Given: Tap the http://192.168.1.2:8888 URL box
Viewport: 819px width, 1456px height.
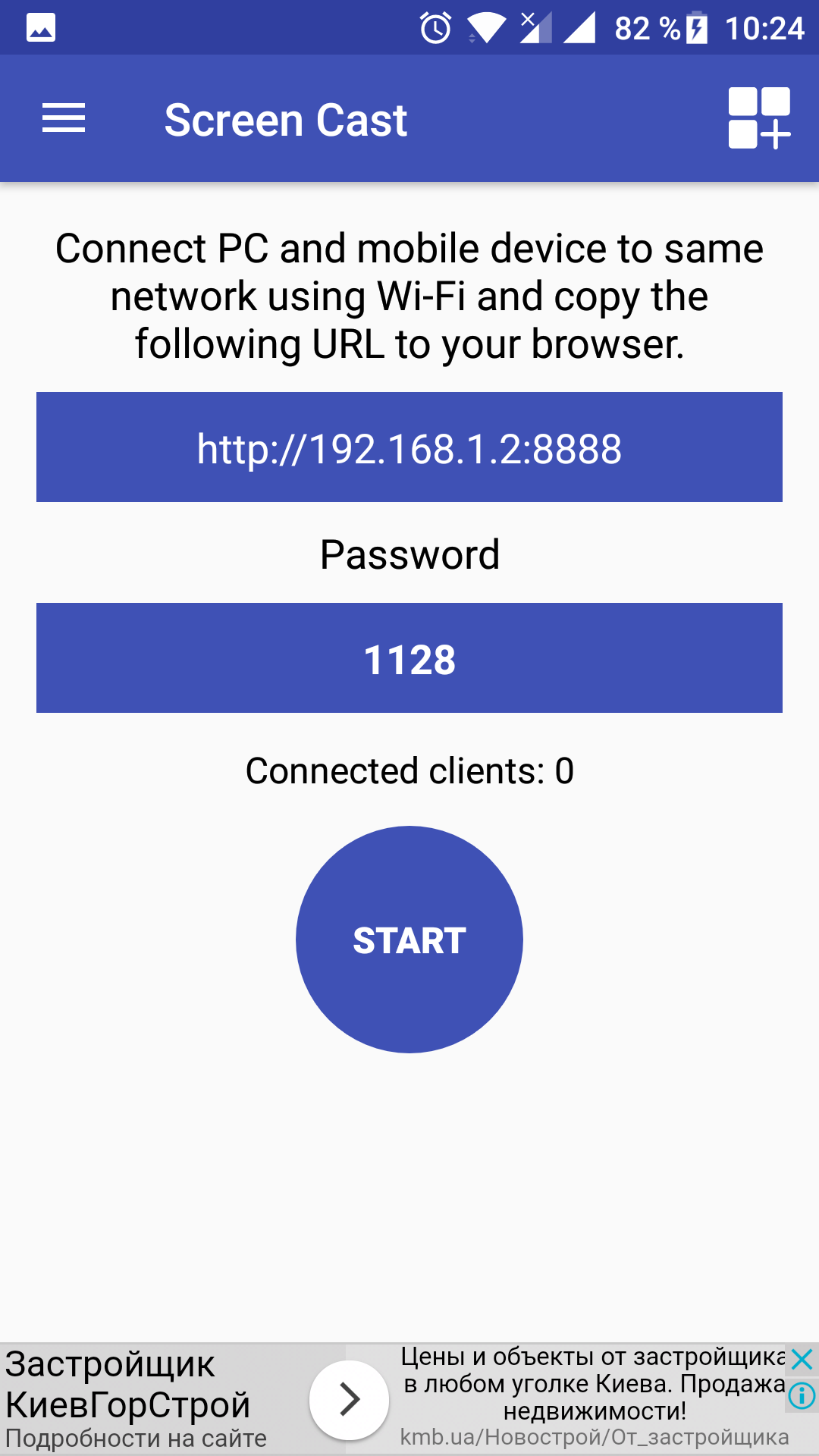Looking at the screenshot, I should 409,447.
